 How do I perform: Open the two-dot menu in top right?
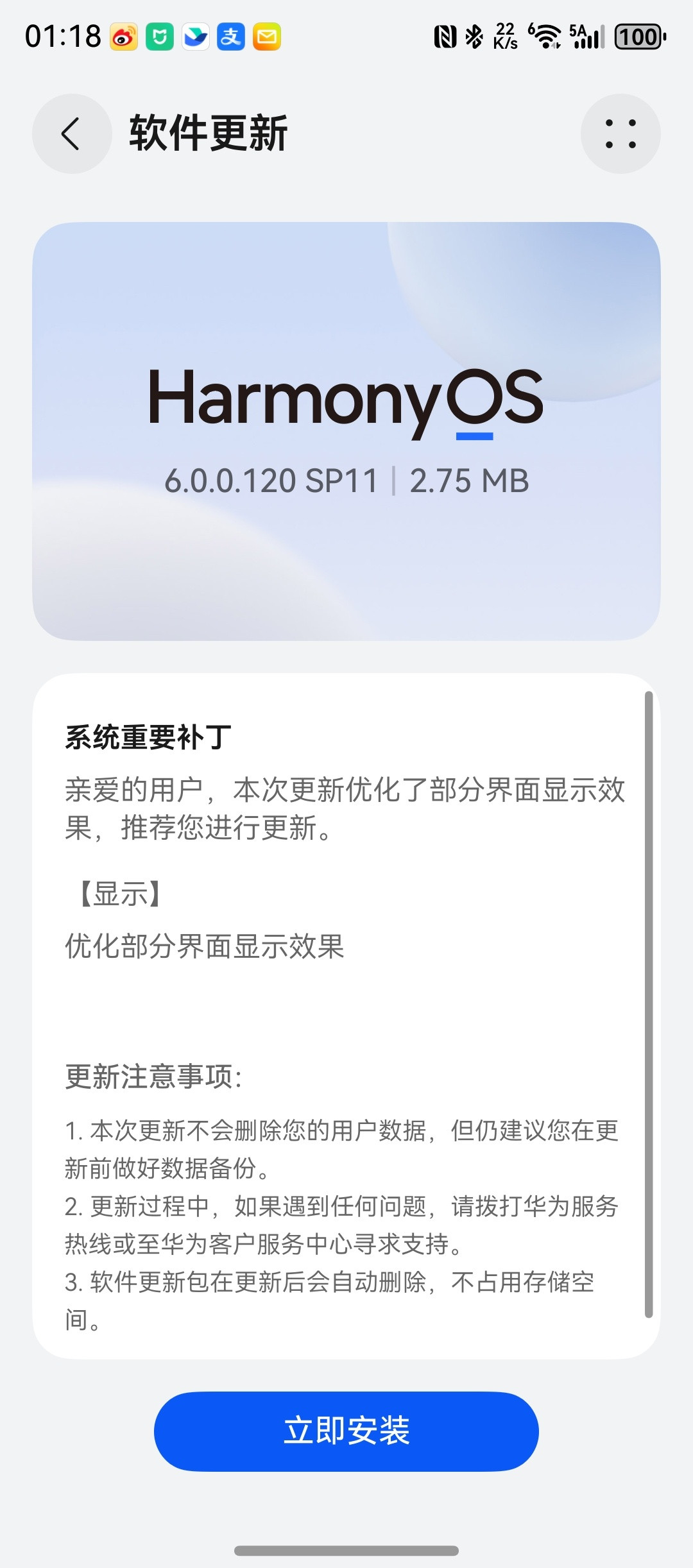[x=620, y=133]
